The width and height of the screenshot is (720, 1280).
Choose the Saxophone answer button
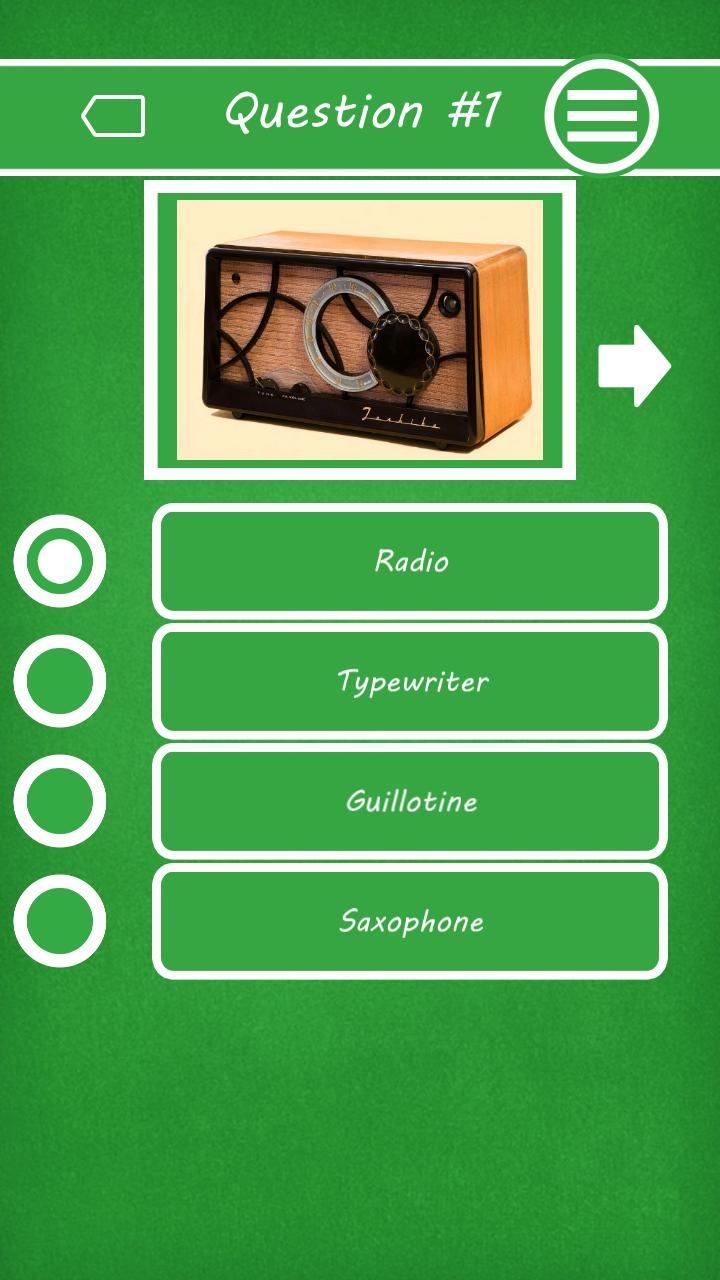[x=410, y=921]
